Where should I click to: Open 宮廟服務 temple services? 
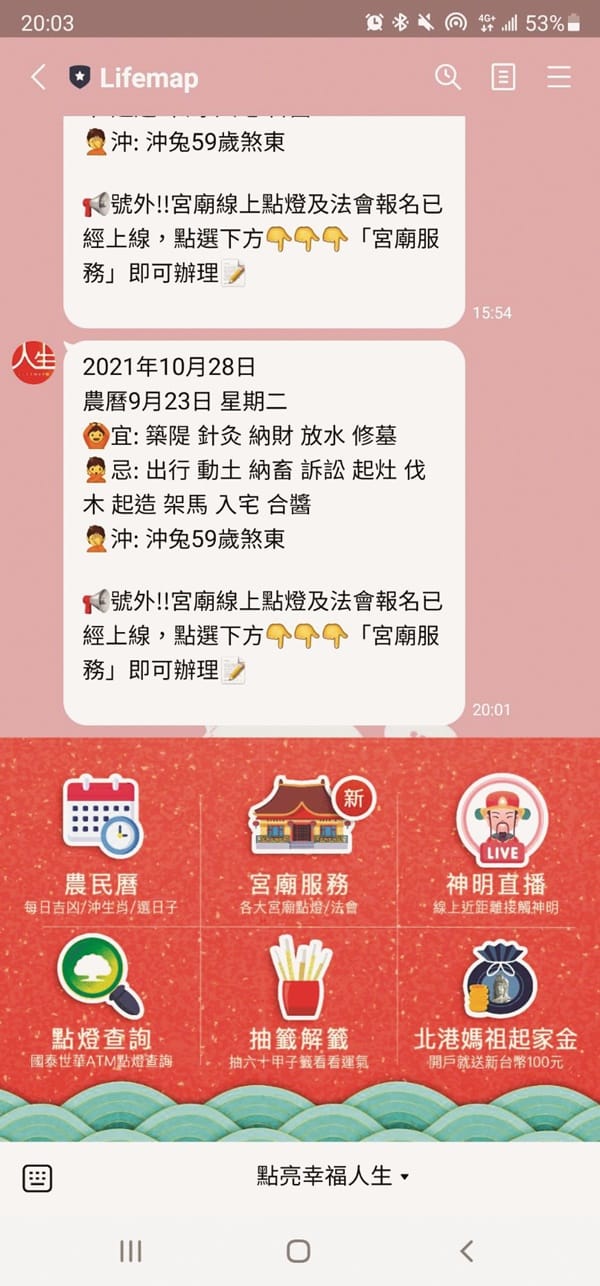(299, 842)
